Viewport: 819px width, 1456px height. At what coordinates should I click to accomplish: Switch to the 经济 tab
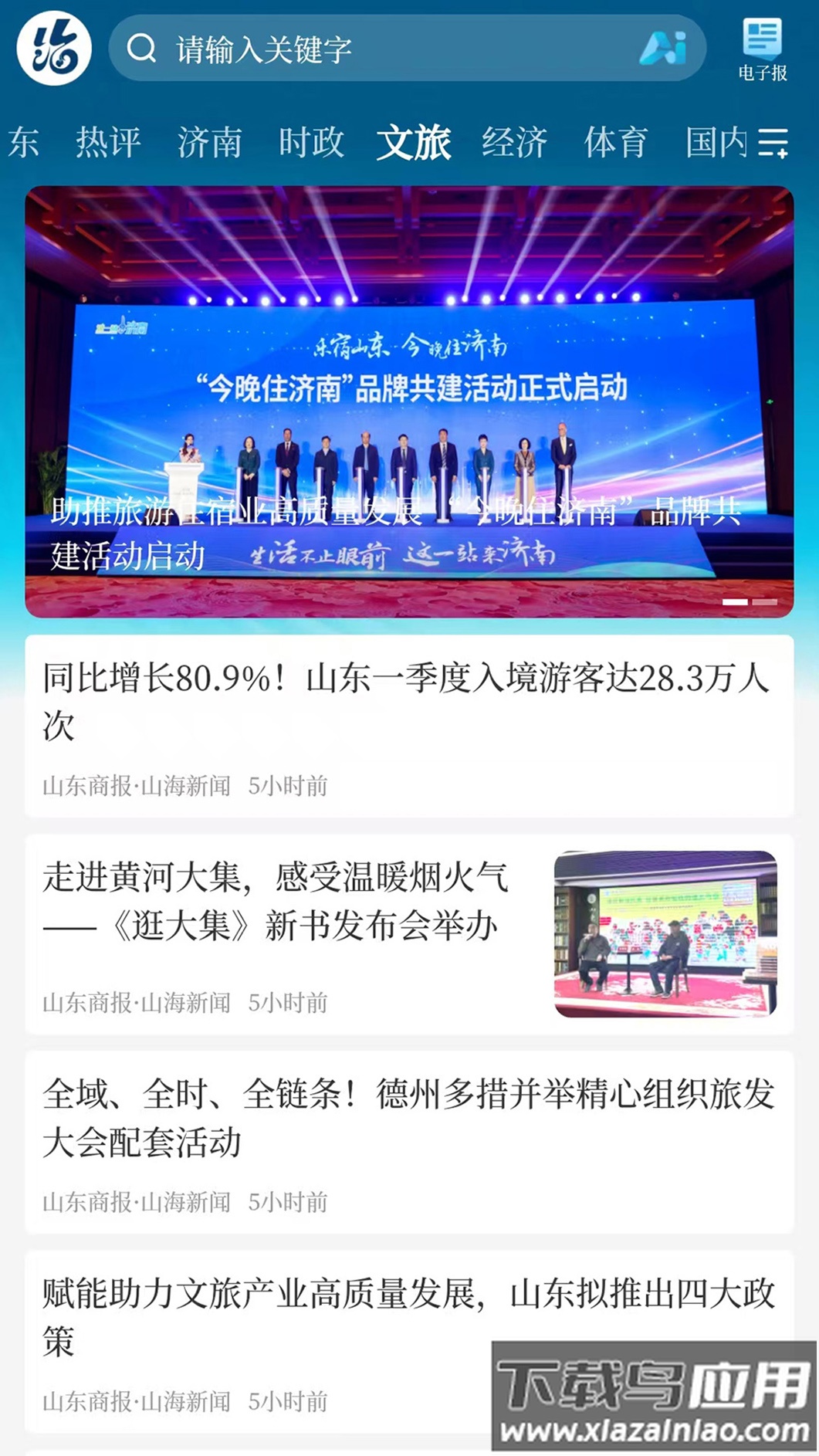(515, 143)
